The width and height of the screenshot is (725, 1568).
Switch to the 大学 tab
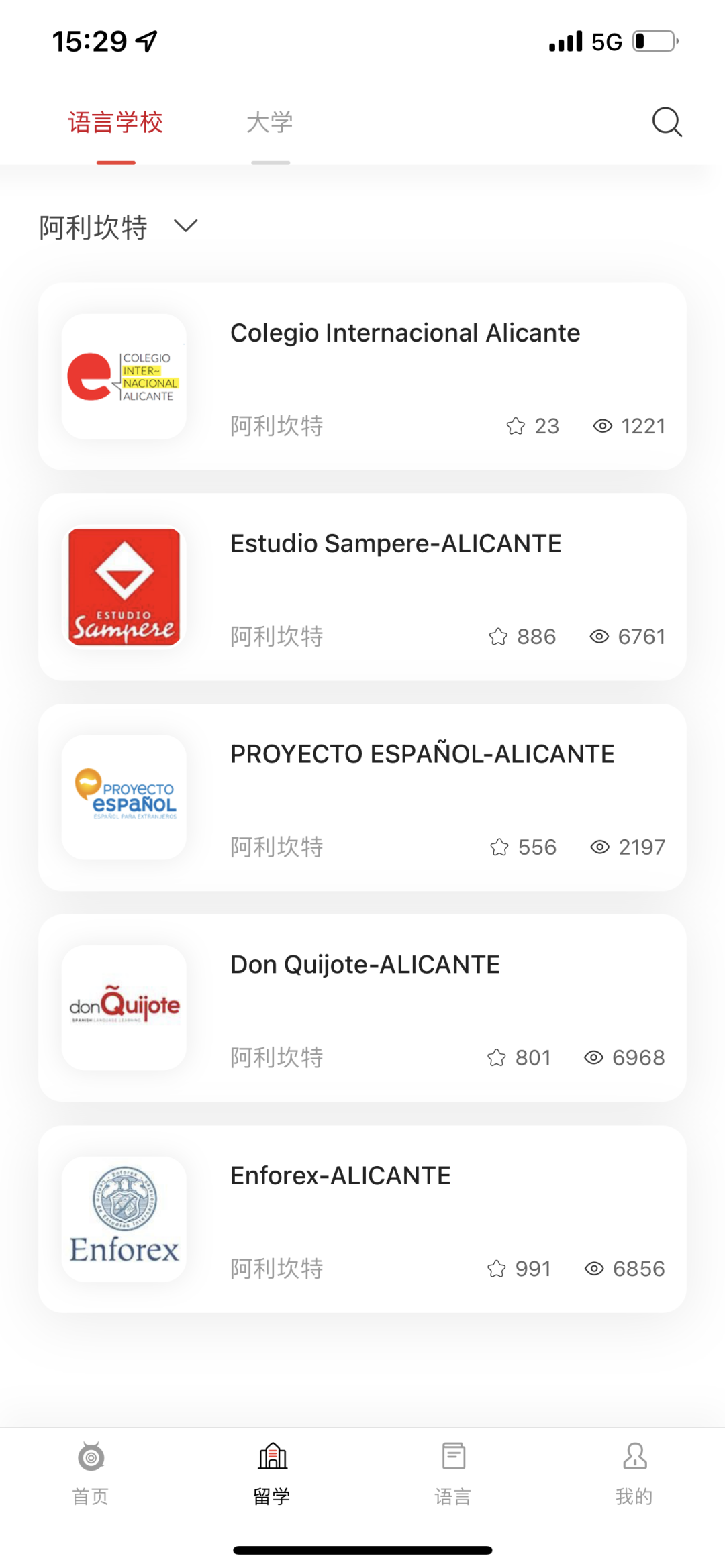coord(270,123)
